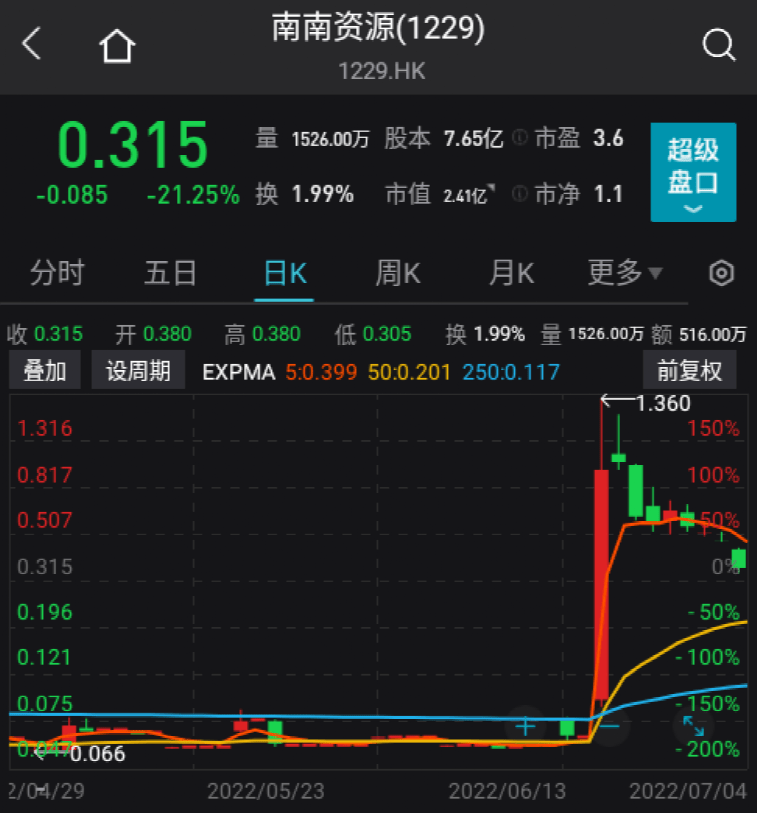This screenshot has width=757, height=813.
Task: Open stock search magnifier
Action: pyautogui.click(x=717, y=45)
